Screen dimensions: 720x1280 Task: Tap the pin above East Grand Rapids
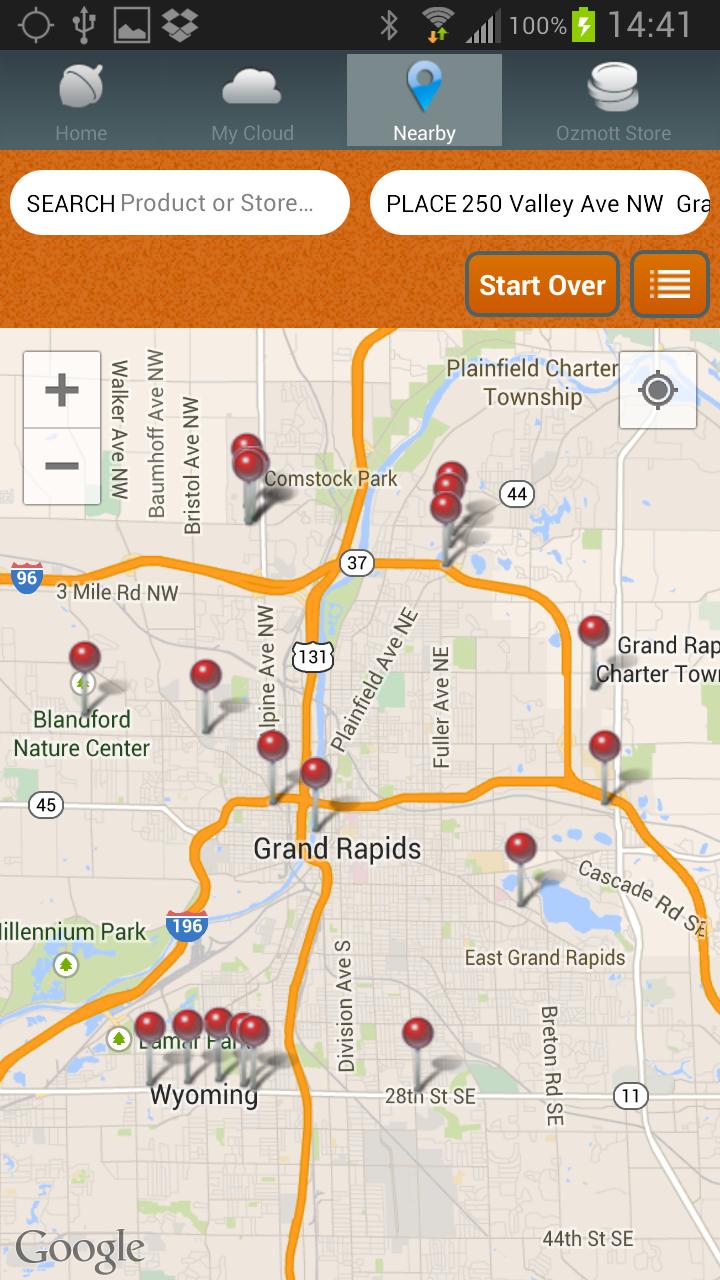[x=520, y=851]
